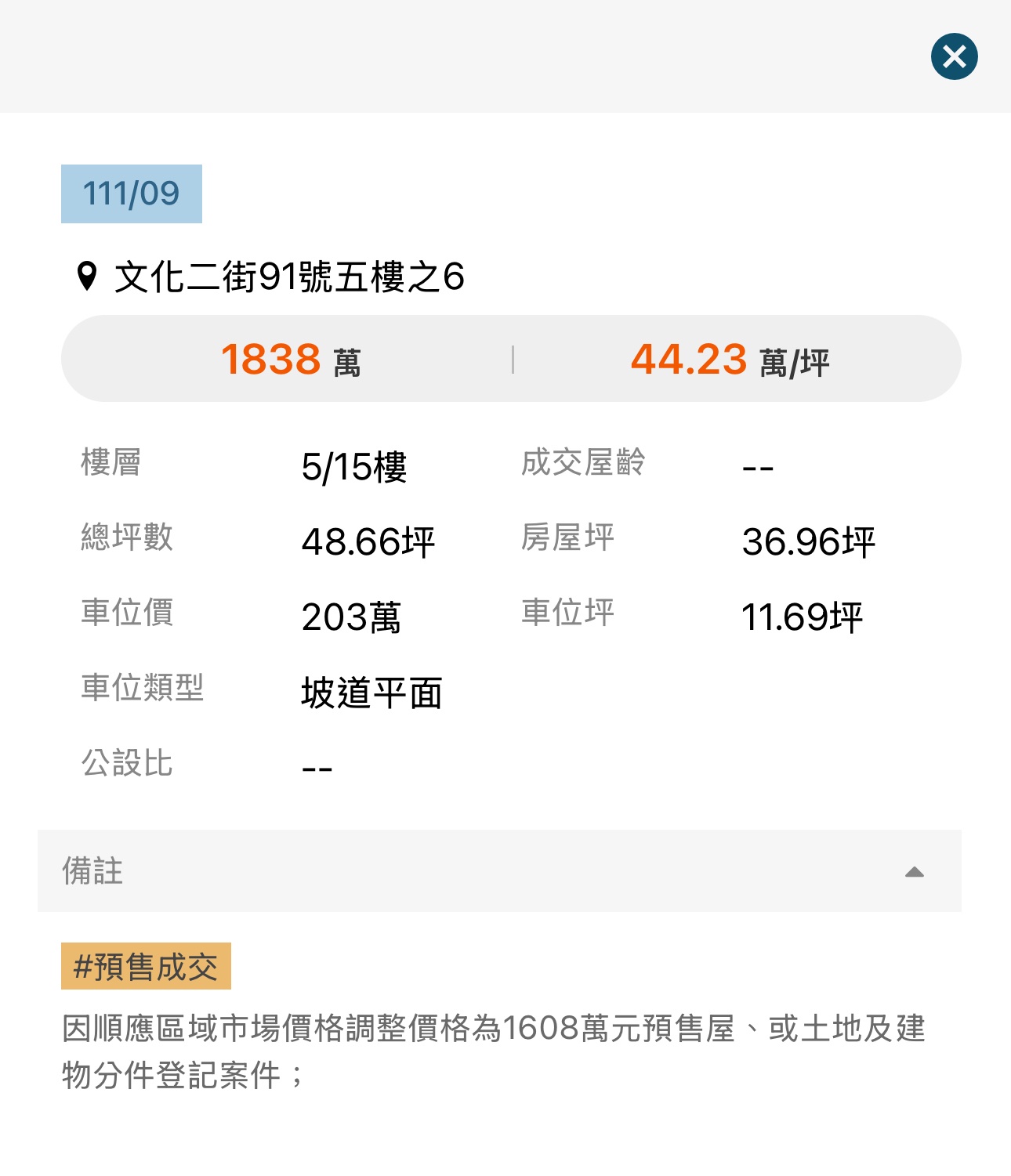Close the transaction detail popup
Viewport: 1011px width, 1176px height.
tap(954, 56)
